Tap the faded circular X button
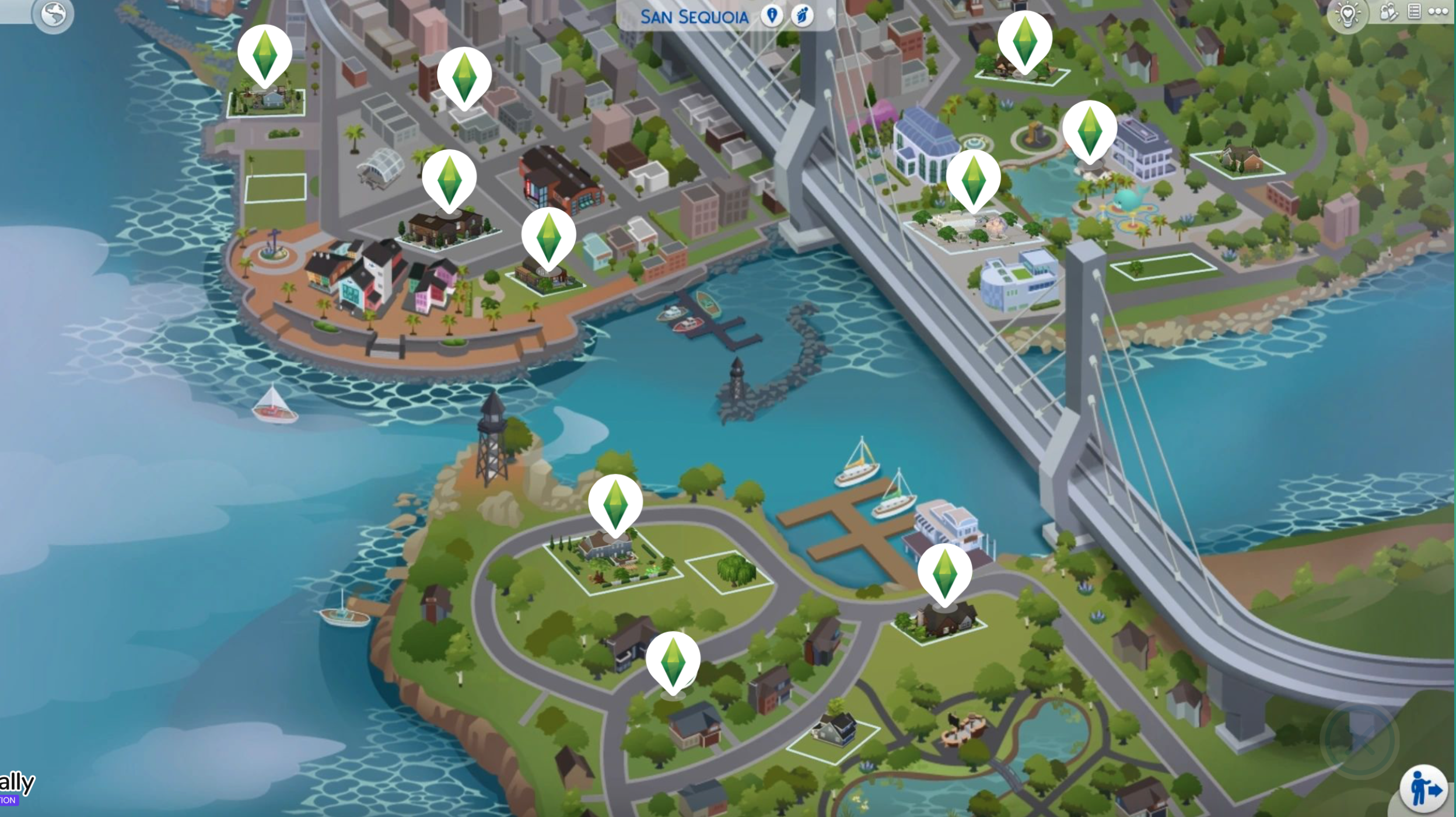 click(1359, 740)
